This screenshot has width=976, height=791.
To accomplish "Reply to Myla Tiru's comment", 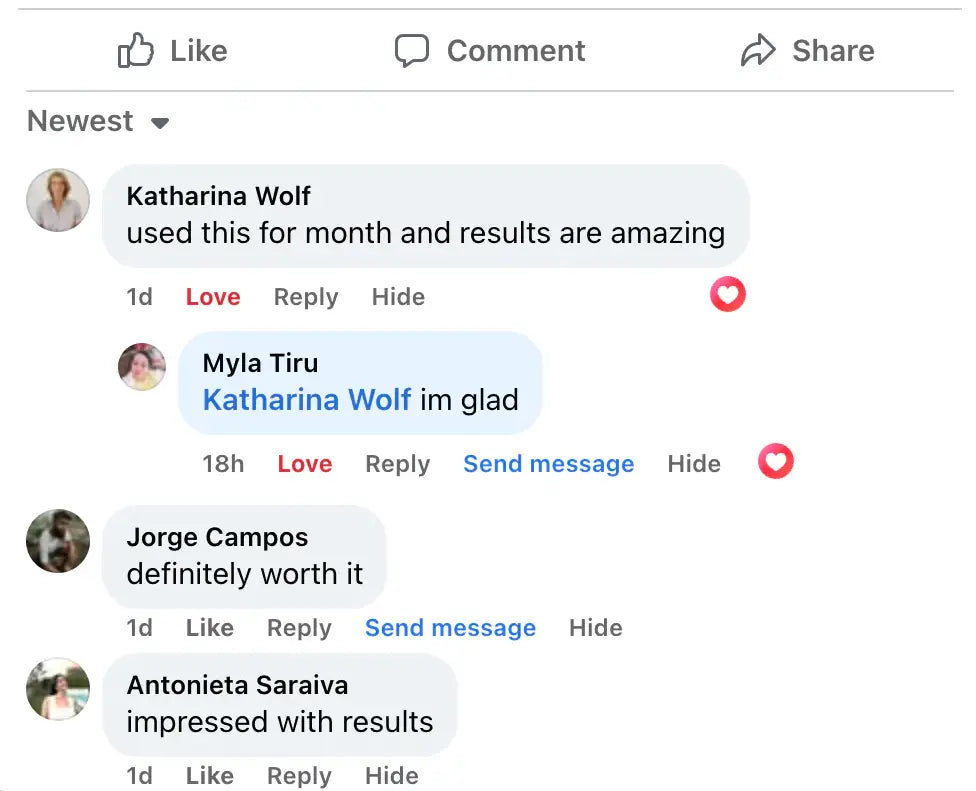I will (x=397, y=464).
